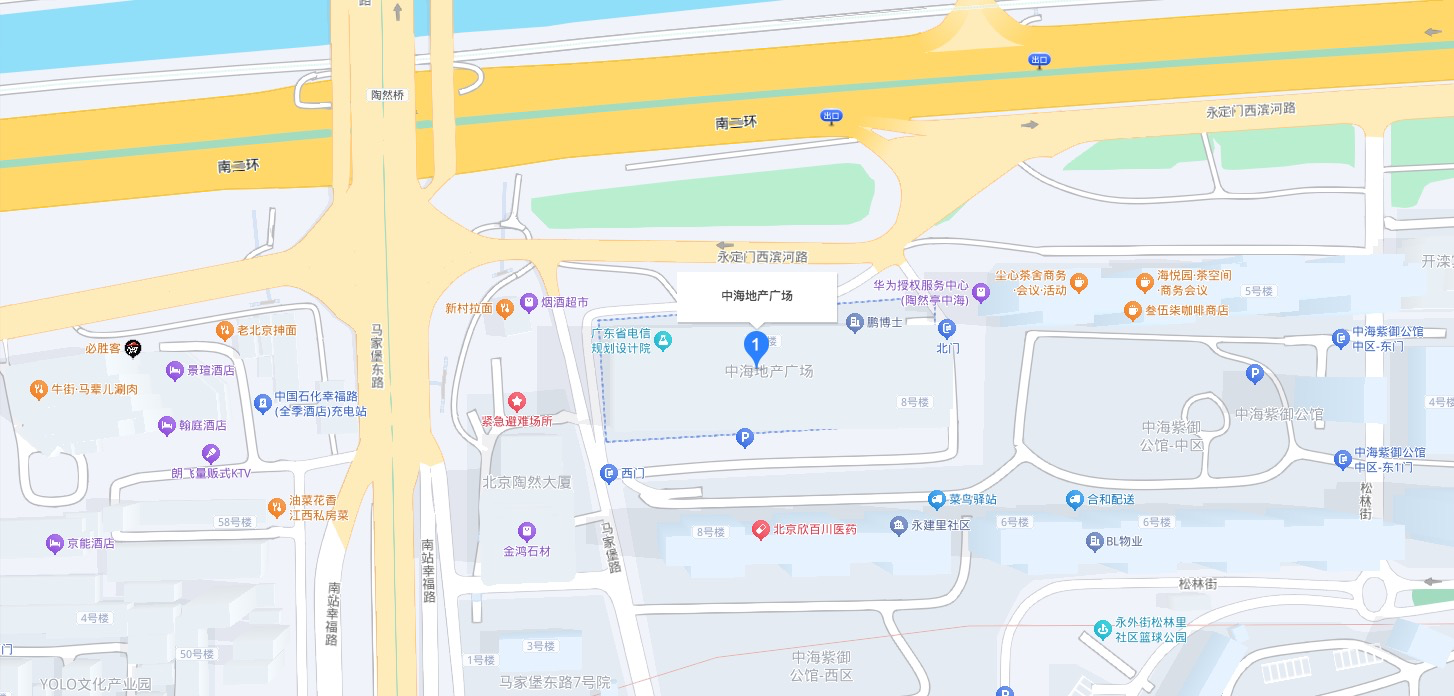The height and width of the screenshot is (696, 1454).
Task: Select the 海悦园·茶空间 café marker
Action: 1145,282
